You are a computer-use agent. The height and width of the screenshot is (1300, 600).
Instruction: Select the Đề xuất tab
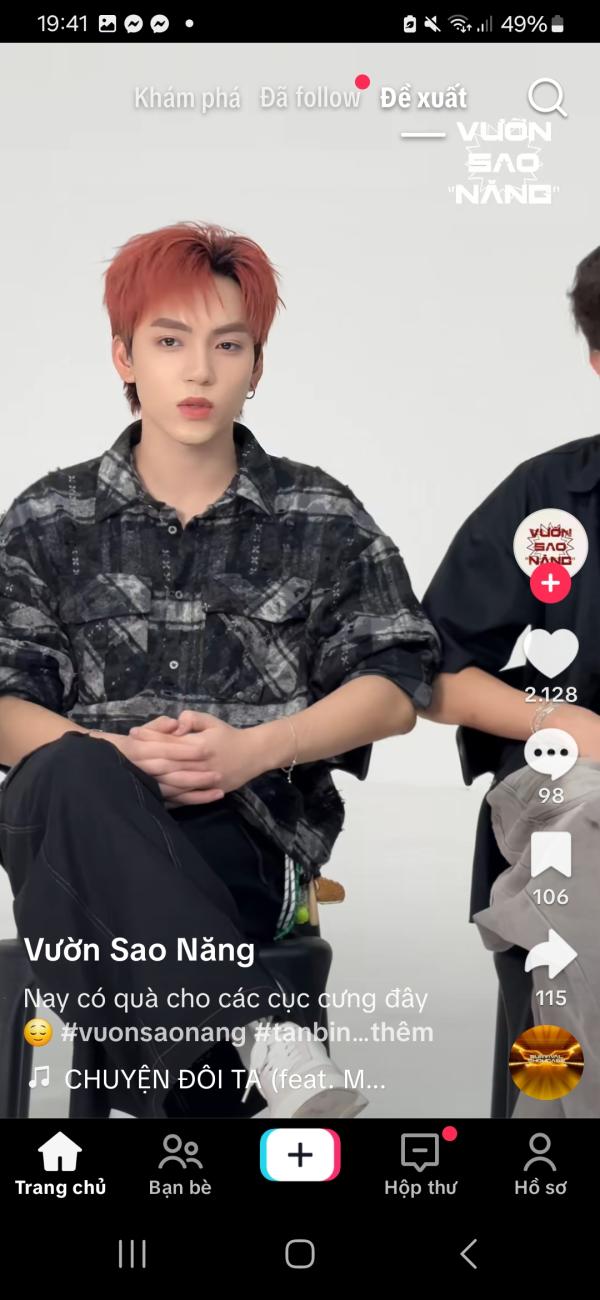(423, 98)
